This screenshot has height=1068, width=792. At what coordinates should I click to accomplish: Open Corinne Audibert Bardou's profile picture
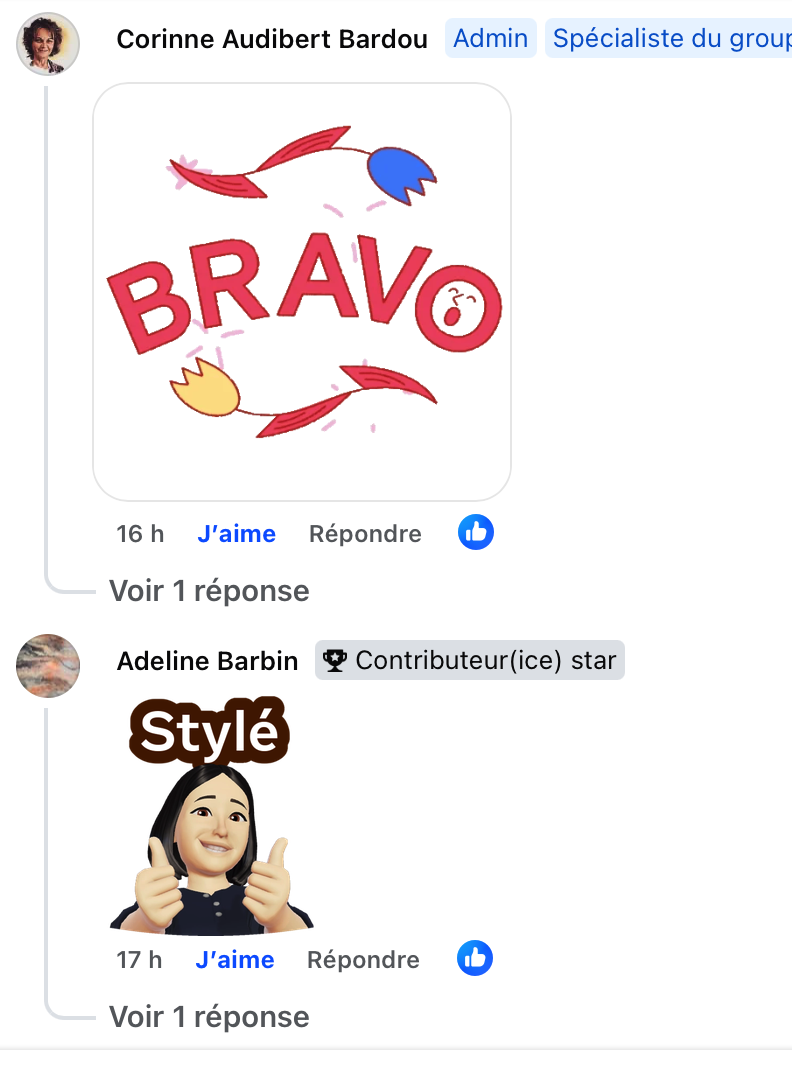(x=48, y=44)
